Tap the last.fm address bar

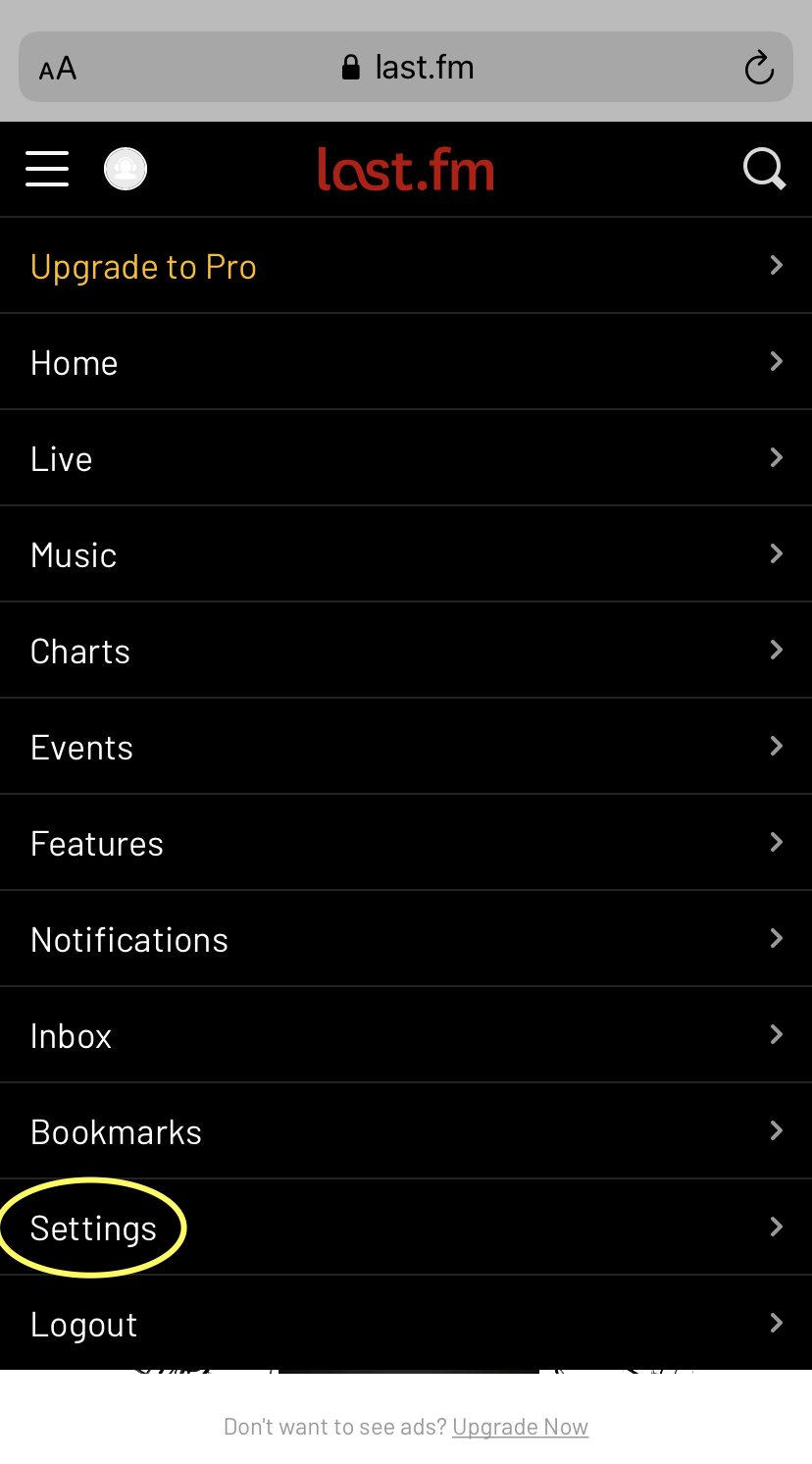406,67
